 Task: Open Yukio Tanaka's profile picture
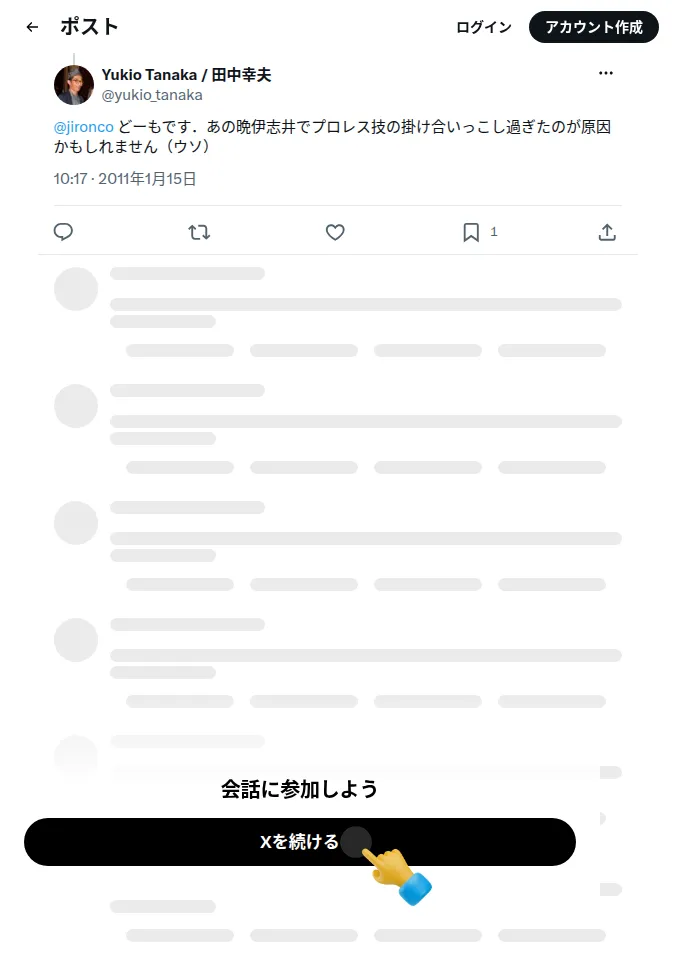point(74,85)
